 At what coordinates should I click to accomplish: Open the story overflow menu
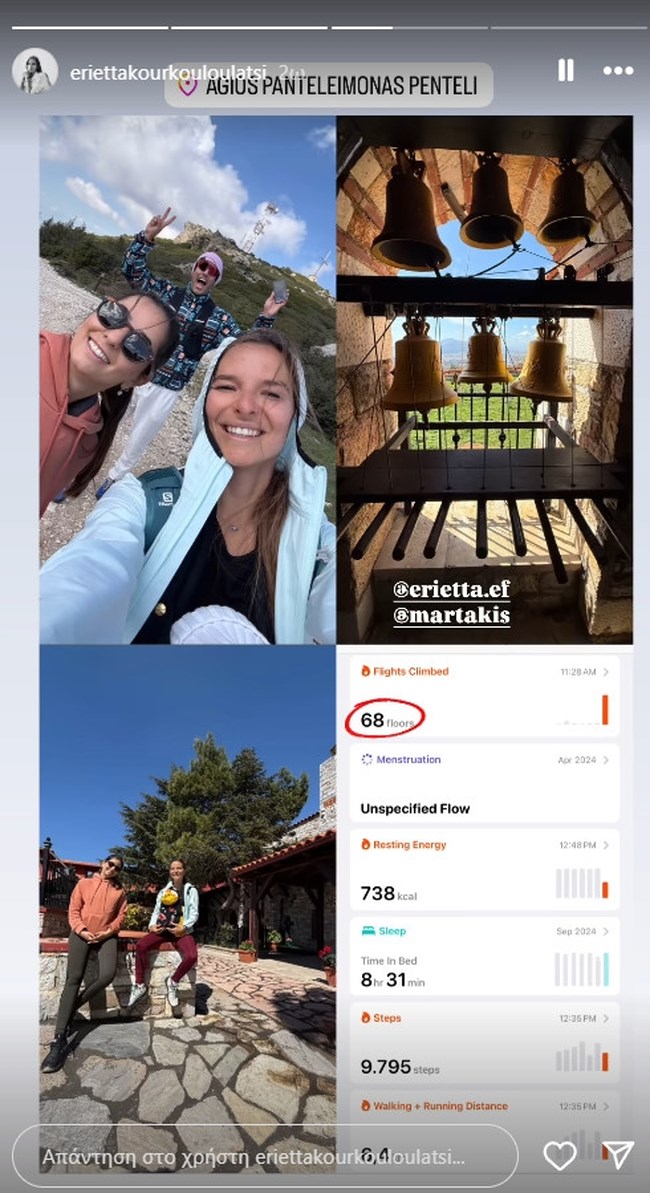point(618,70)
